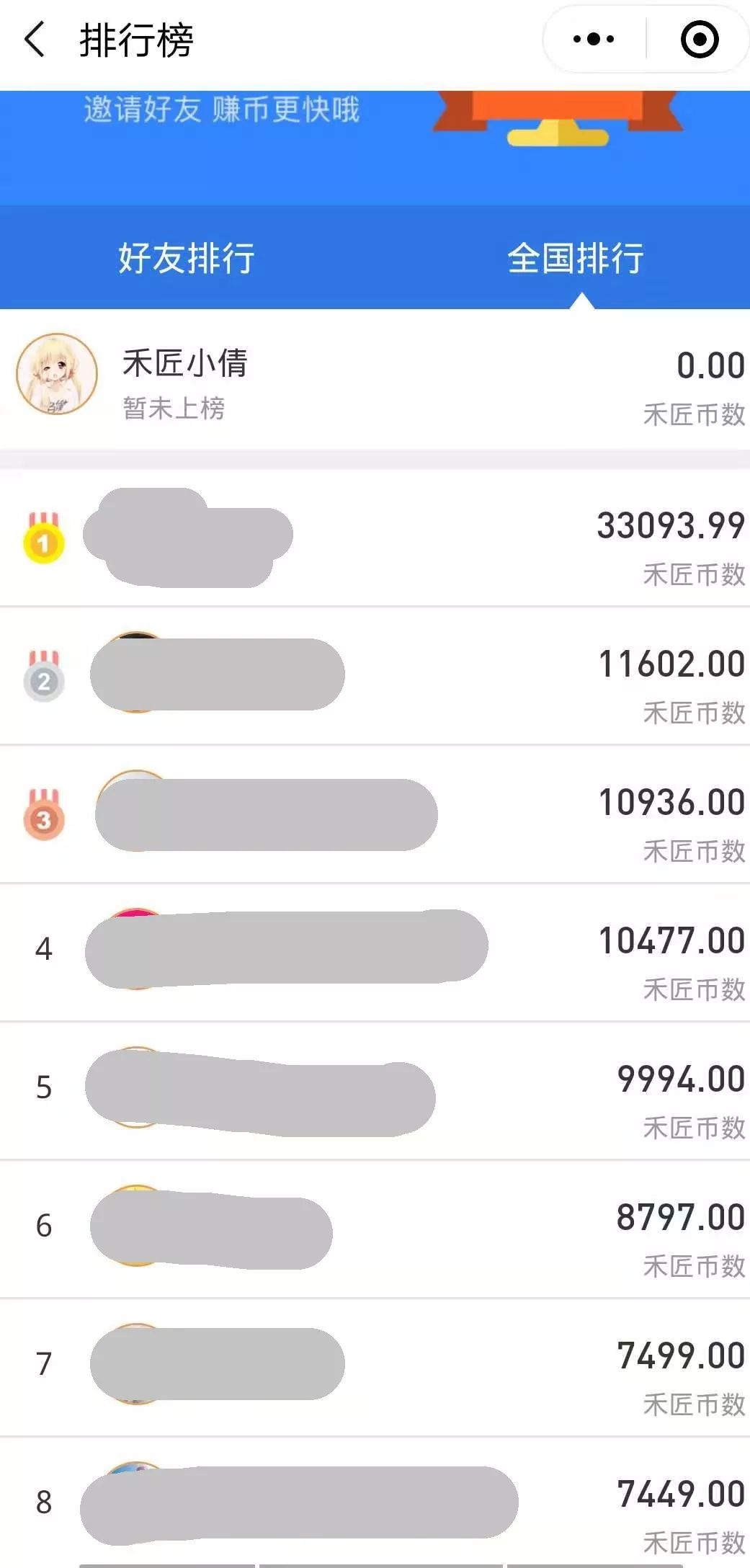Select the 全国排行 tab
Viewport: 750px width, 1568px height.
[x=575, y=258]
